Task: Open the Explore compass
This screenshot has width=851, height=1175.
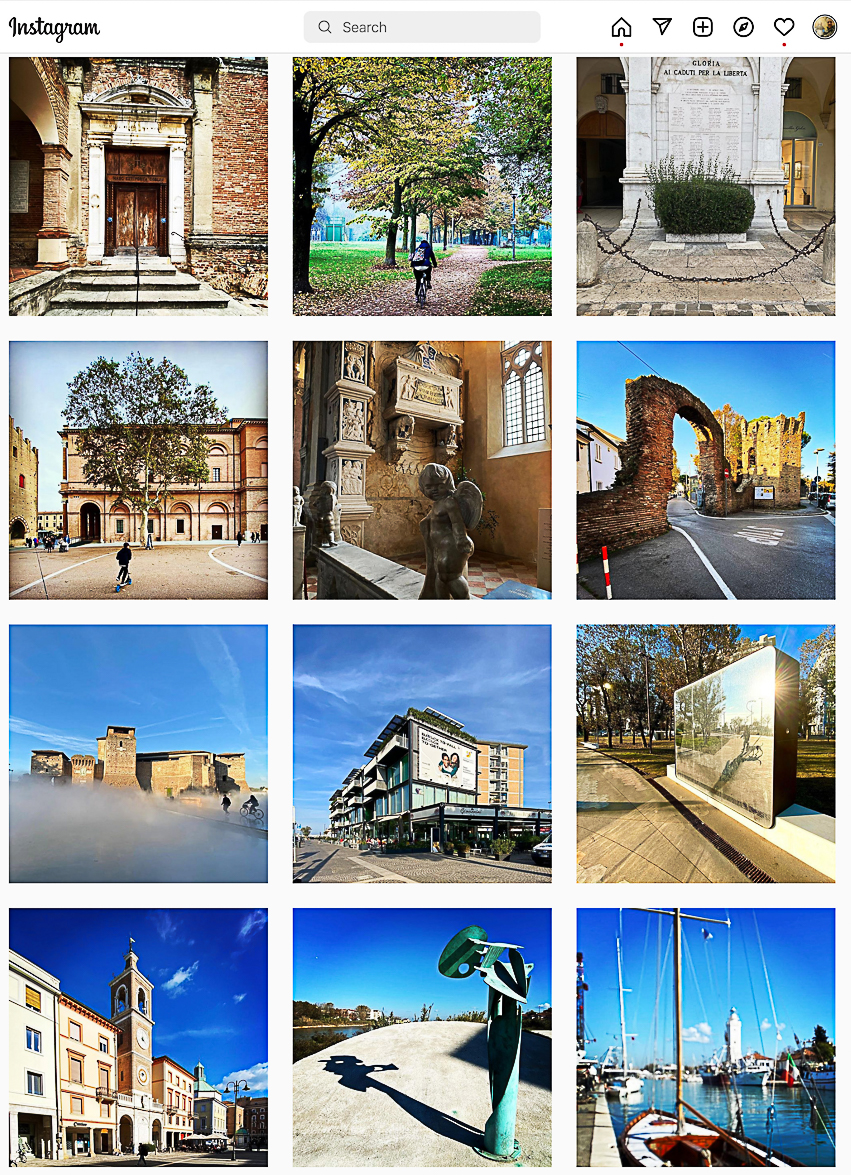Action: 743,27
